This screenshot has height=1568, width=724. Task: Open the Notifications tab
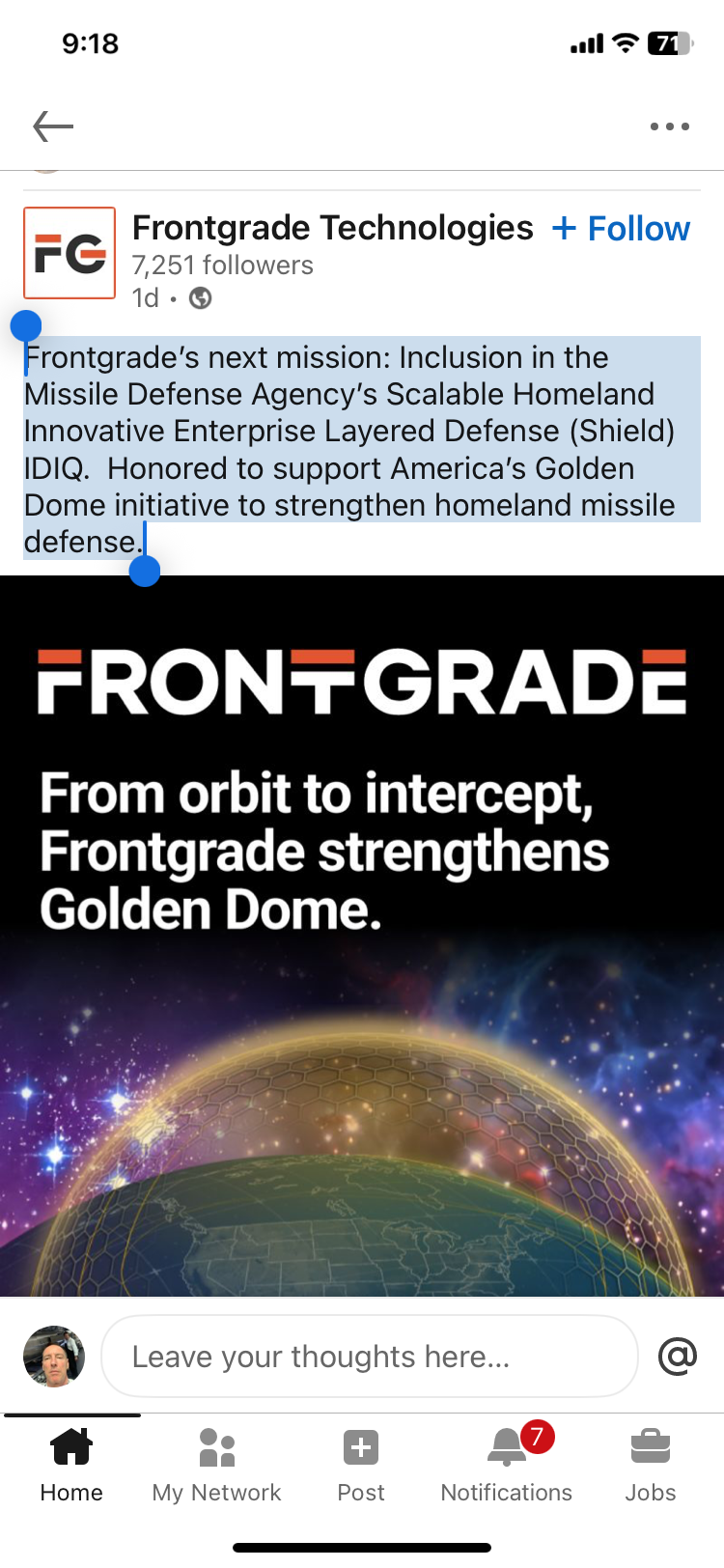point(506,1465)
